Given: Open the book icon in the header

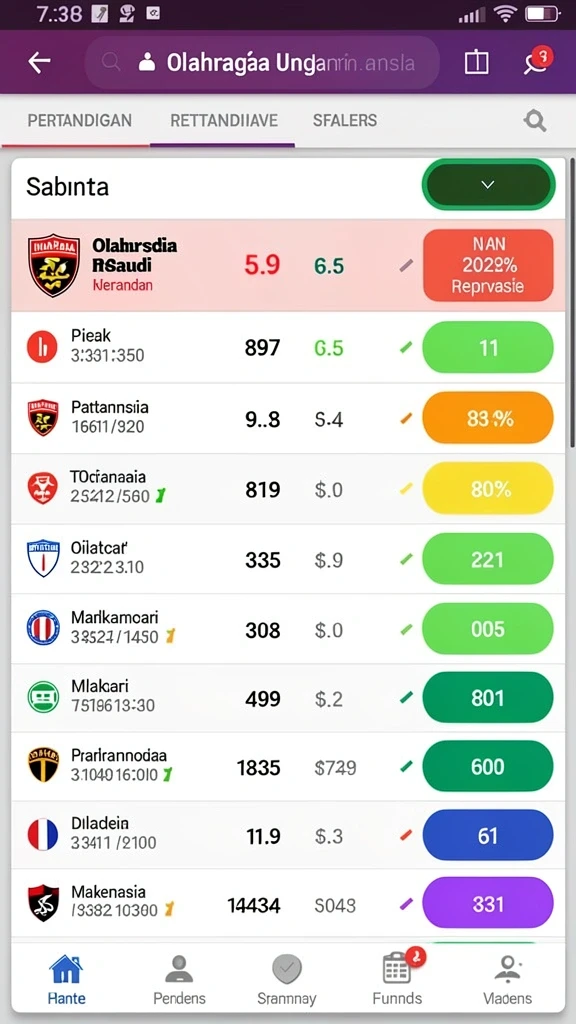Looking at the screenshot, I should pyautogui.click(x=476, y=63).
